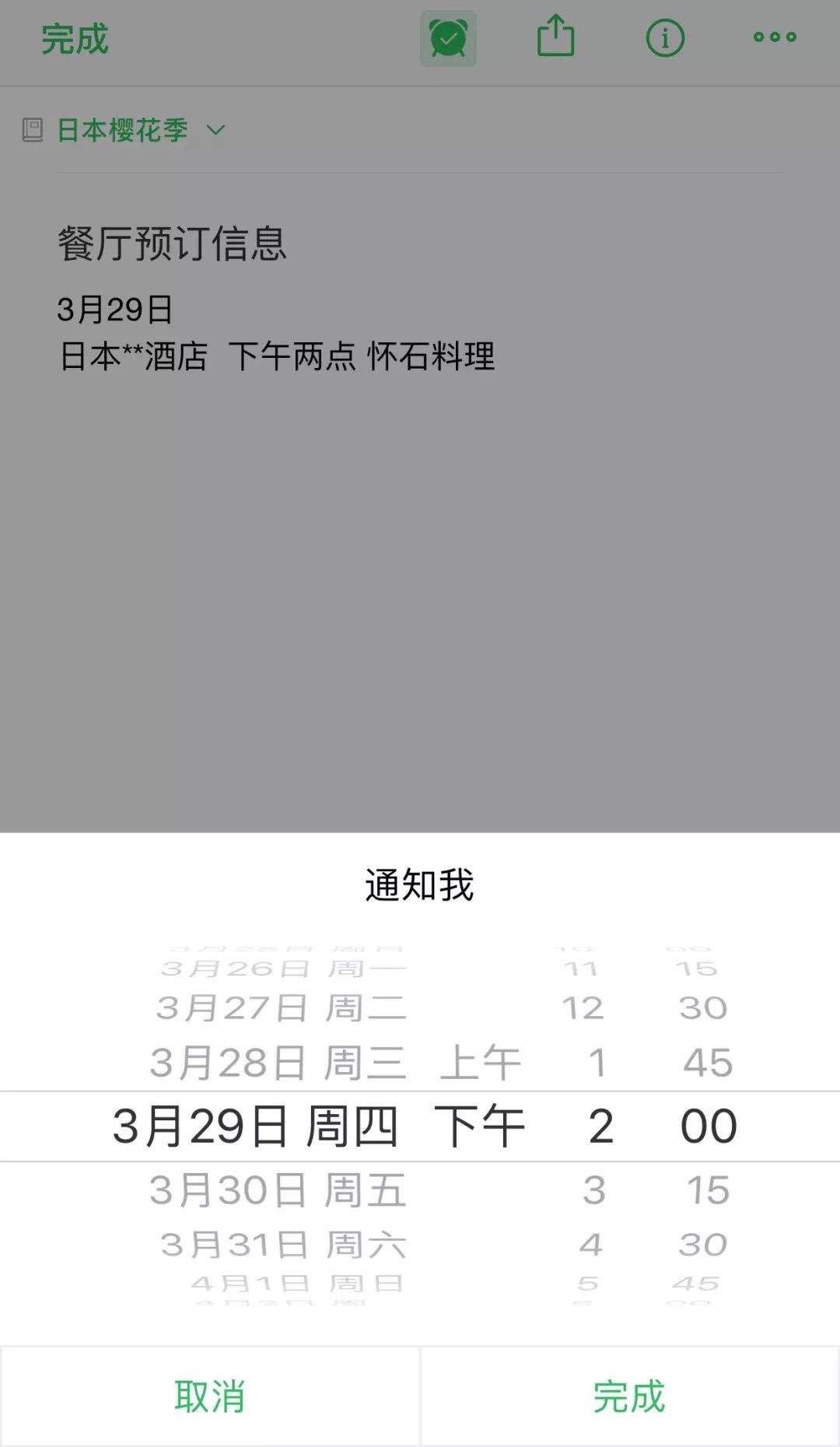Select 3月27日 周二 in the date picker
This screenshot has height=1447, width=840.
click(281, 1008)
